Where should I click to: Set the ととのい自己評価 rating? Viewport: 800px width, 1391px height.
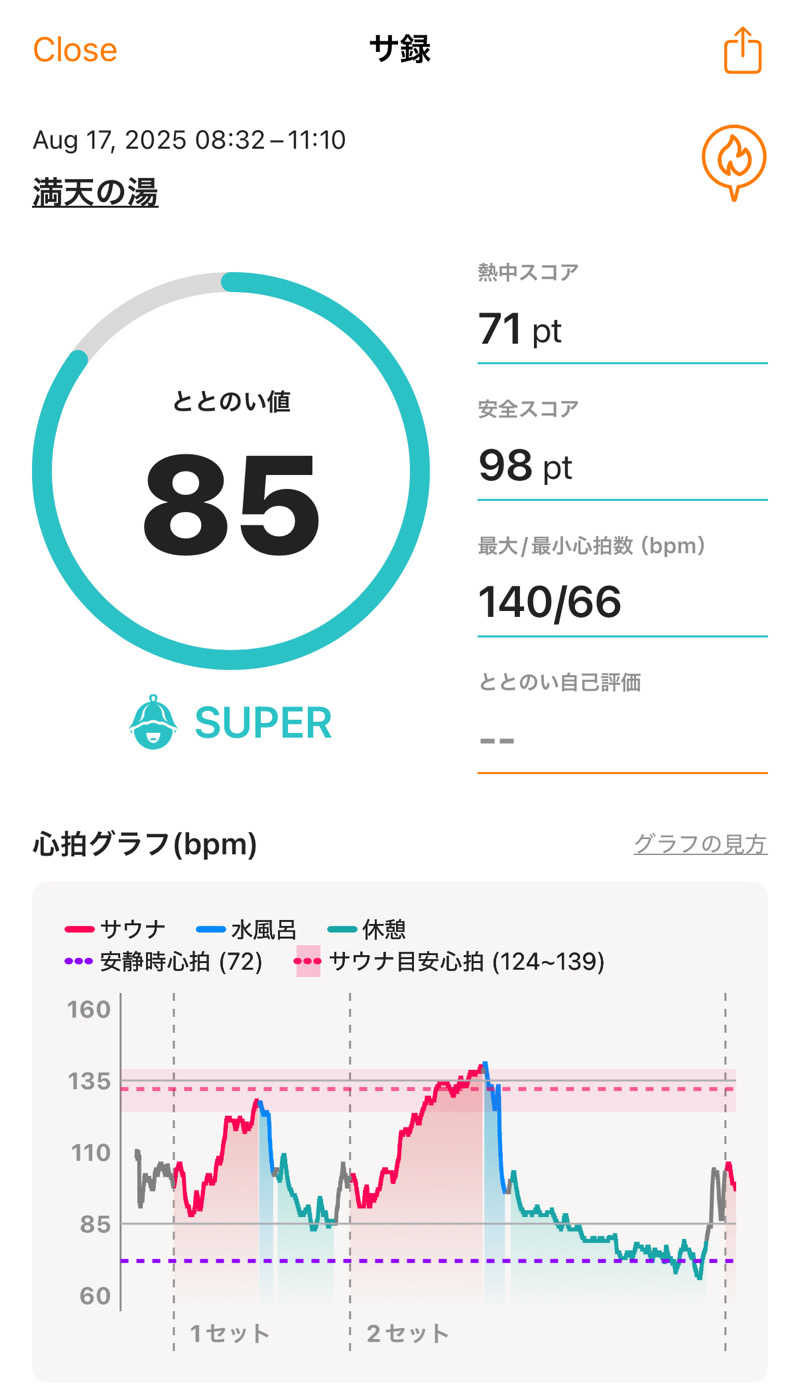click(622, 740)
